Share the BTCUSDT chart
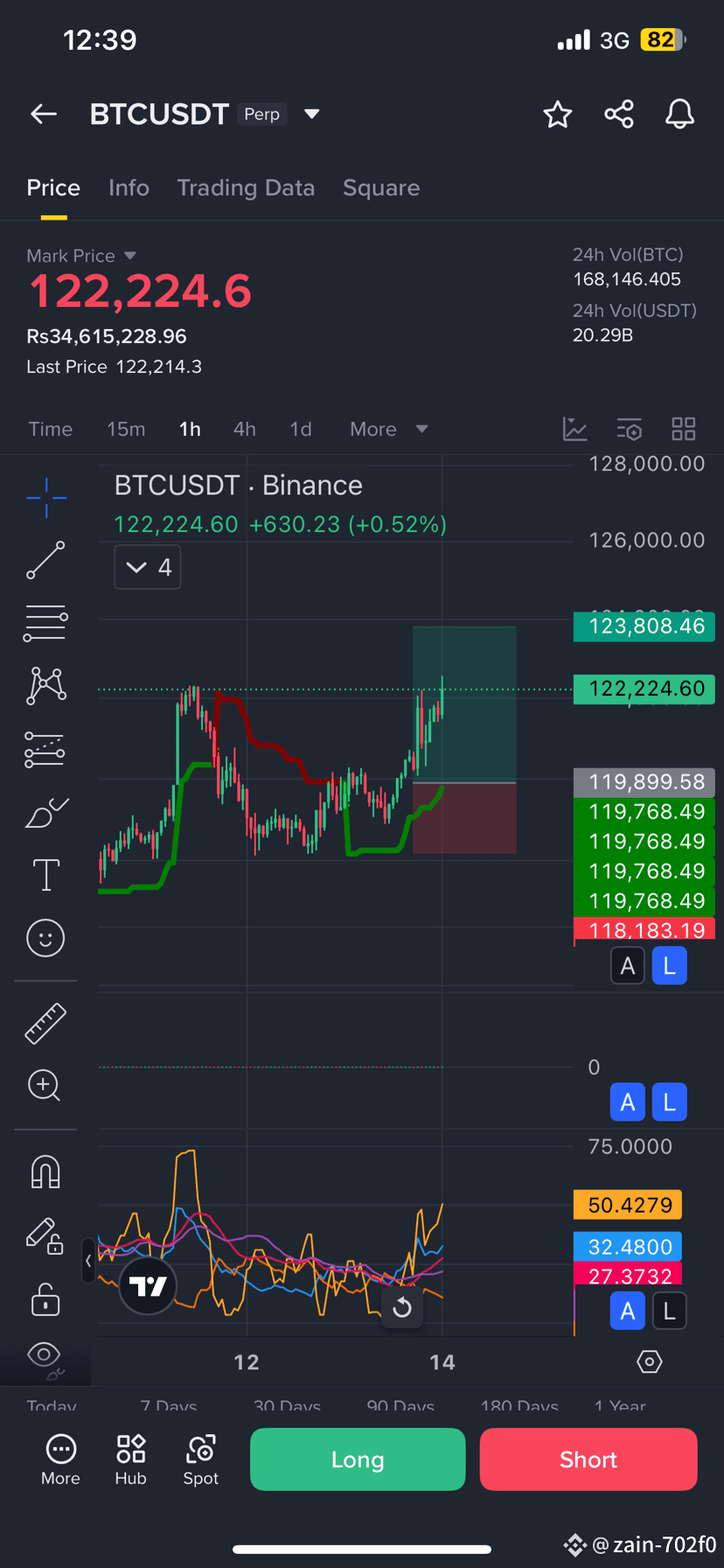Screen dimensions: 724x1568 (x=619, y=114)
